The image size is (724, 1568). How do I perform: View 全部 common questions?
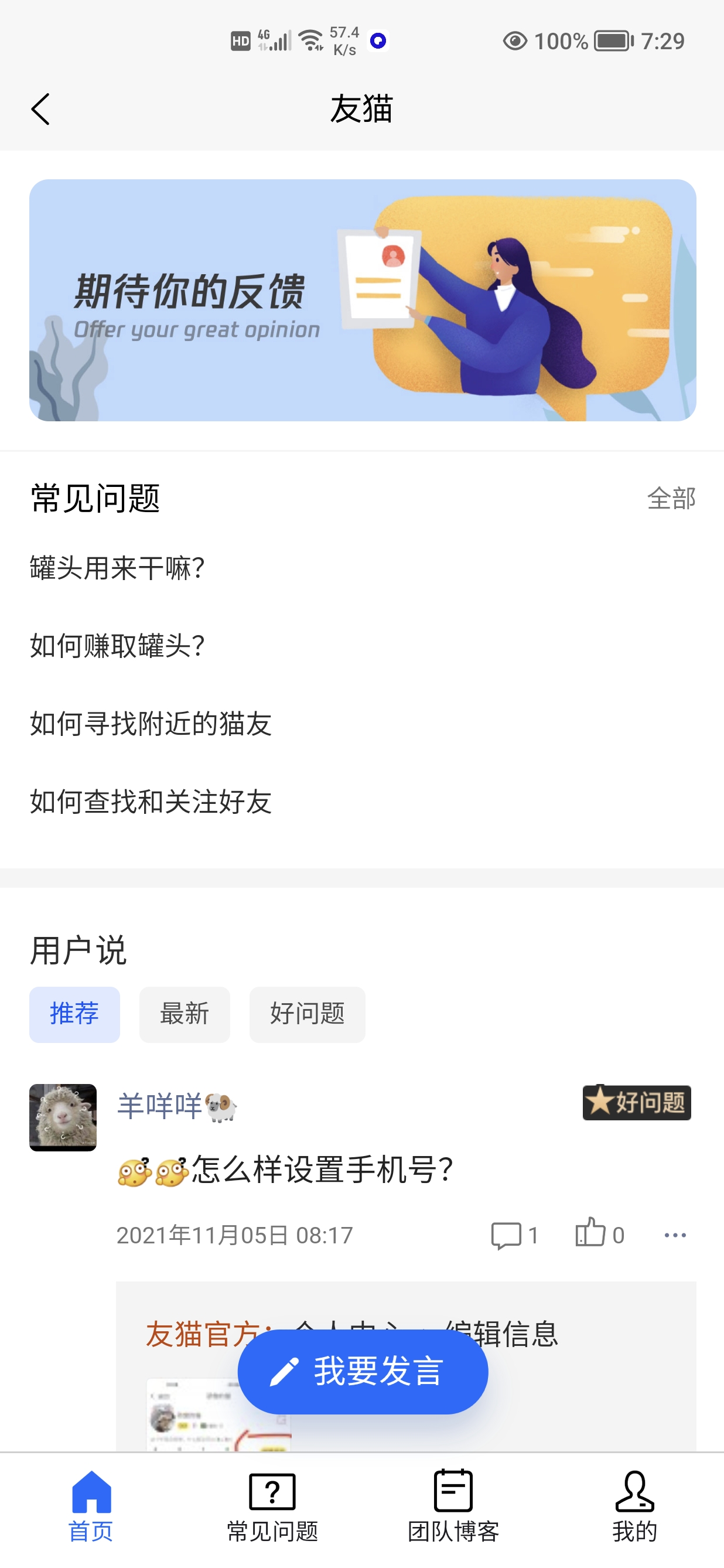click(x=671, y=499)
